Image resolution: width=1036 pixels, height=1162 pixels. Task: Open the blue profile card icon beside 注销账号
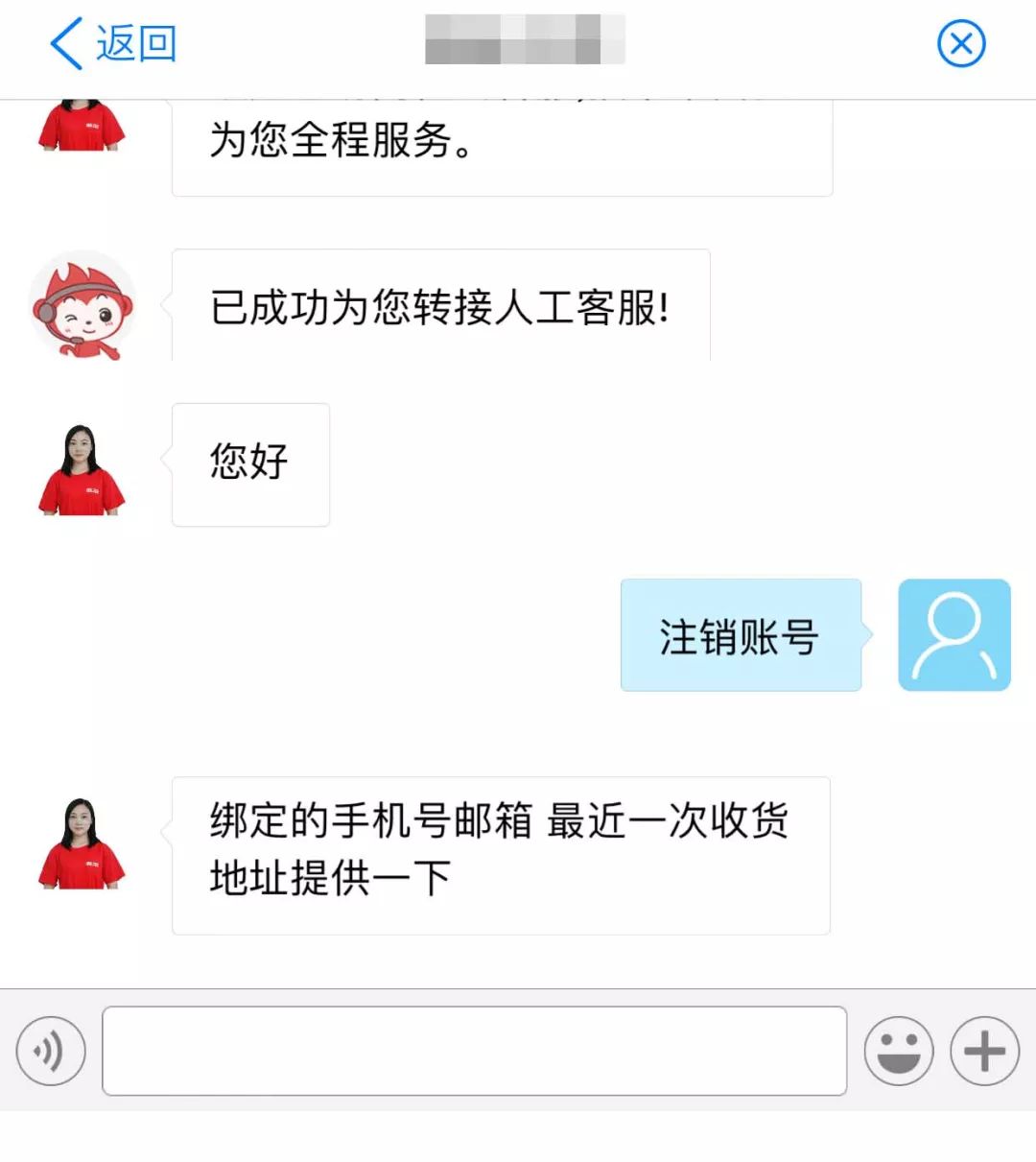(x=954, y=636)
